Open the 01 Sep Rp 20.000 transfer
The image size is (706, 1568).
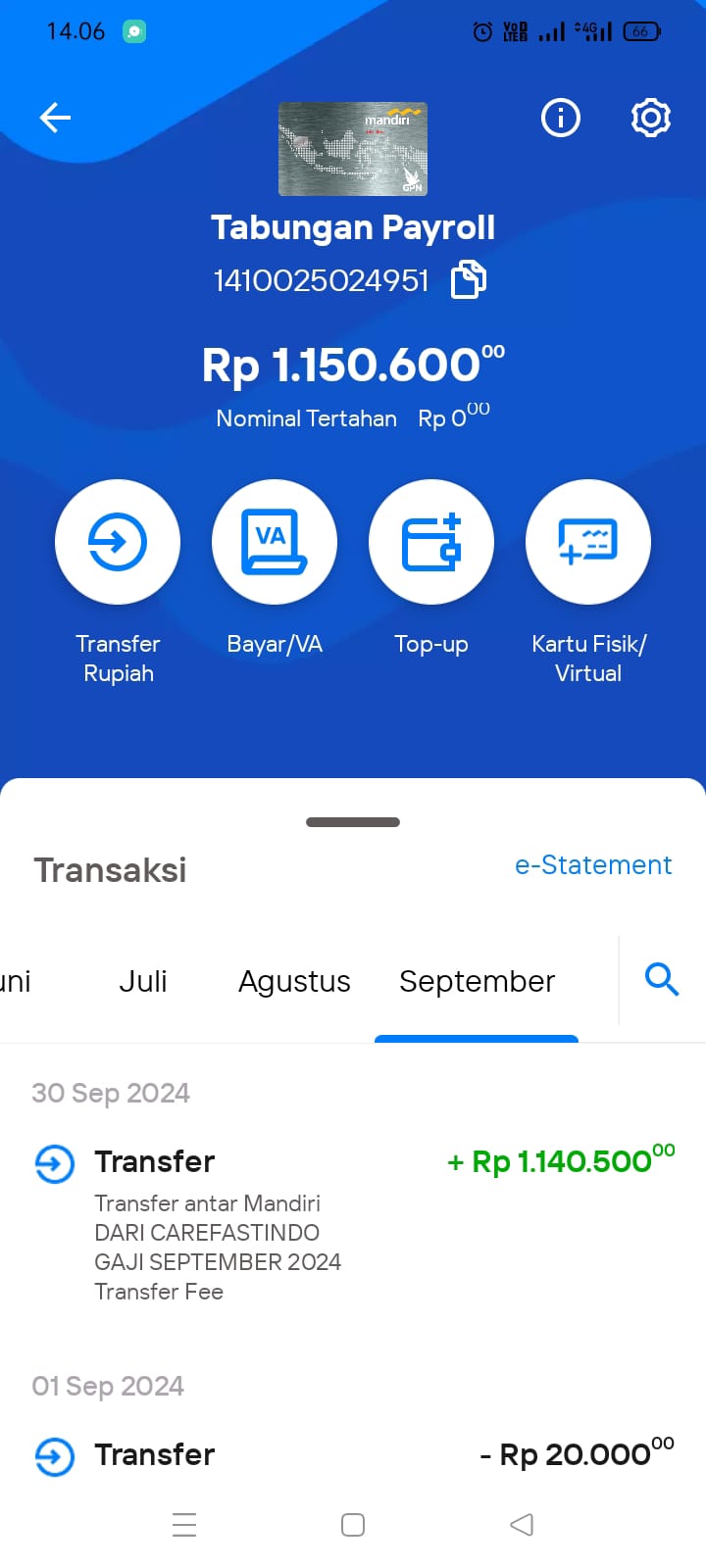coord(353,1455)
